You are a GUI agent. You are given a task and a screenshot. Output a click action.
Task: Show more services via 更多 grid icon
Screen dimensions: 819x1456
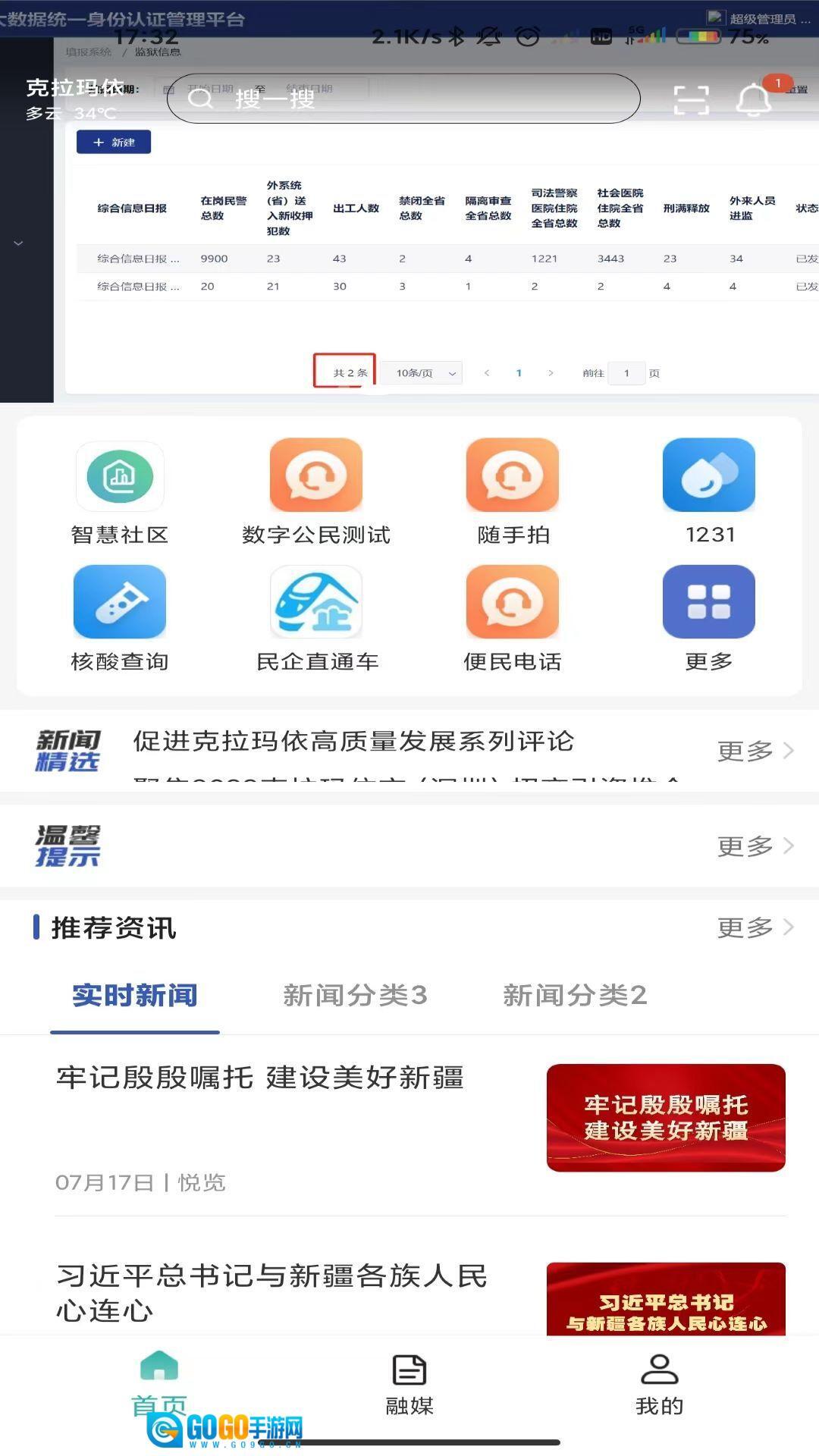point(709,603)
